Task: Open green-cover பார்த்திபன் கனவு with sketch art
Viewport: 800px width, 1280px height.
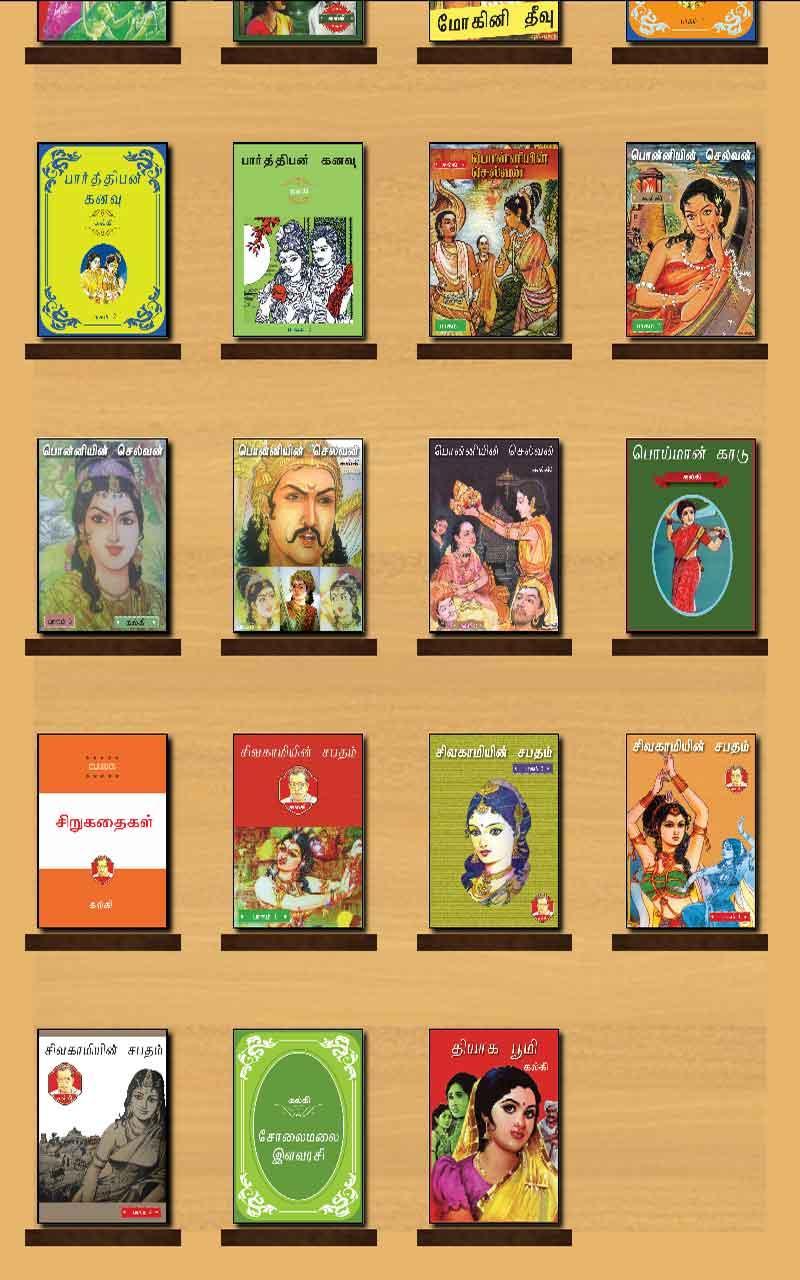Action: point(298,240)
